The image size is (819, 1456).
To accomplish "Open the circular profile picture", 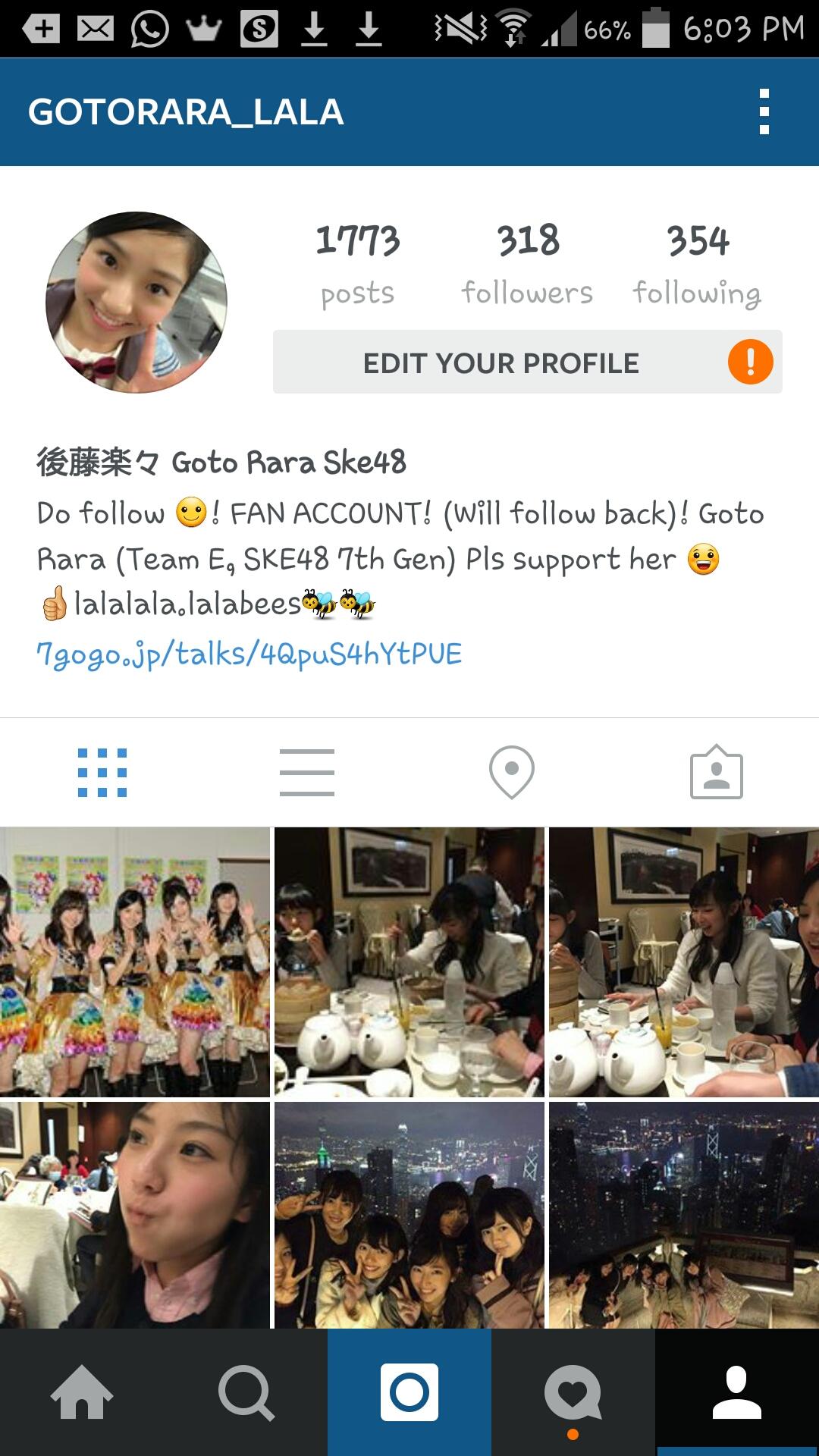I will pyautogui.click(x=136, y=302).
